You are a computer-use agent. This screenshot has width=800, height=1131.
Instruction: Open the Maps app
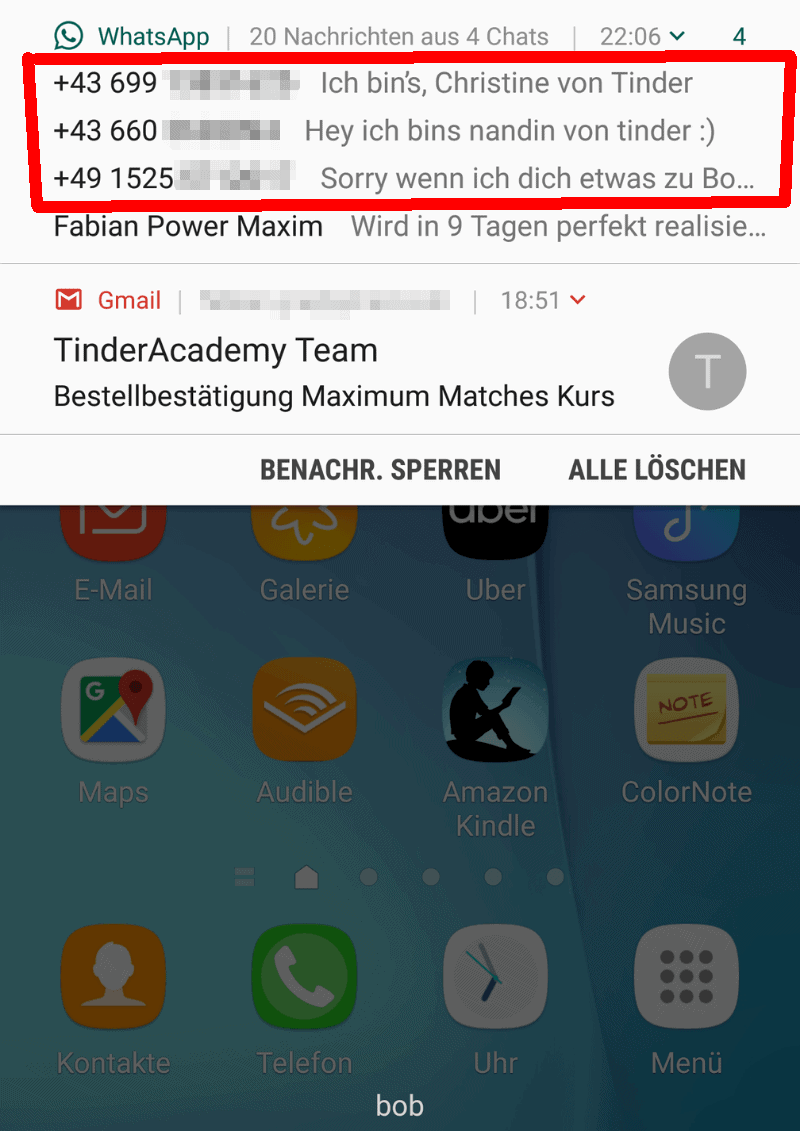pos(113,710)
